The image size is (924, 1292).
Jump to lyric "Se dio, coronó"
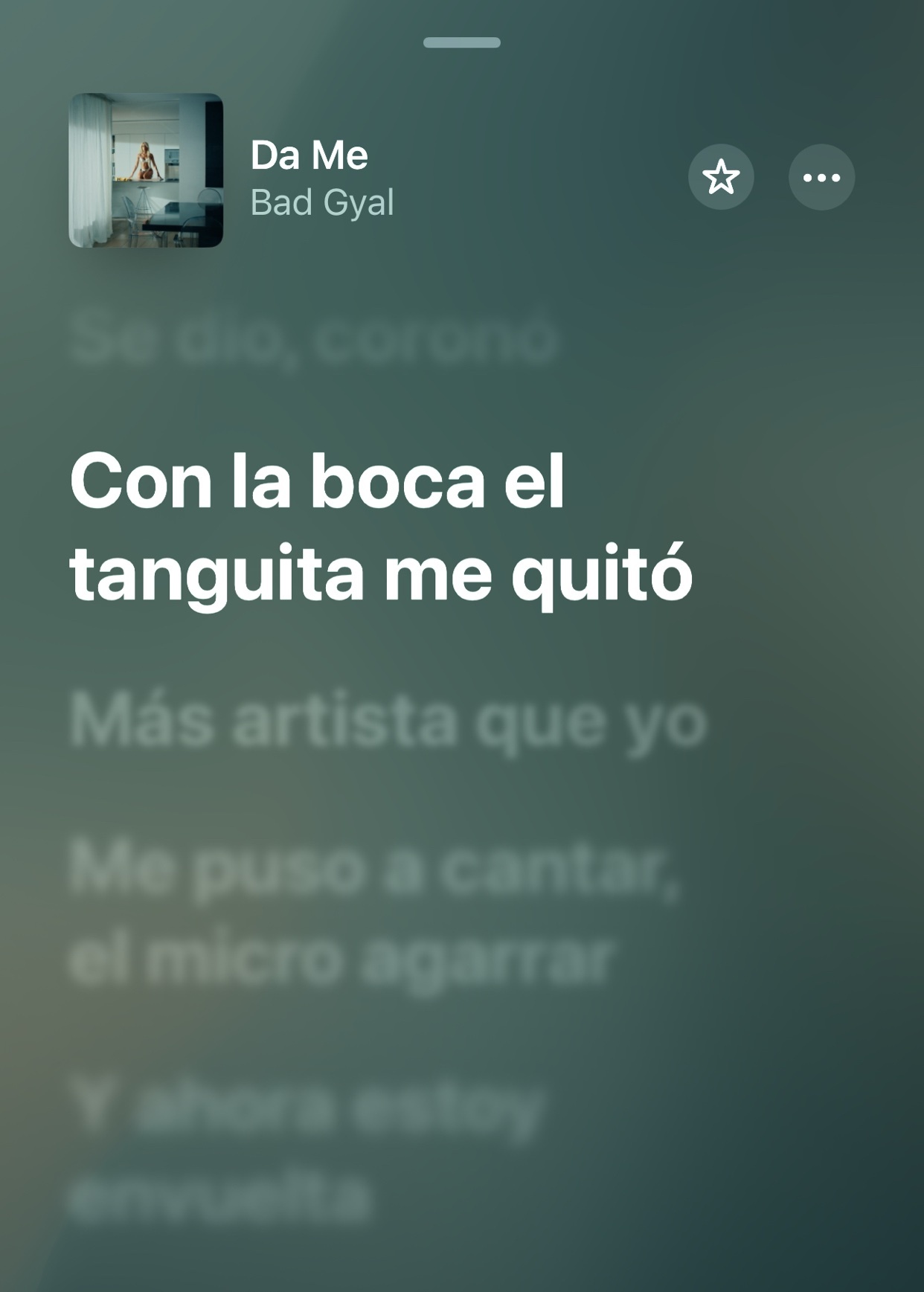[313, 339]
